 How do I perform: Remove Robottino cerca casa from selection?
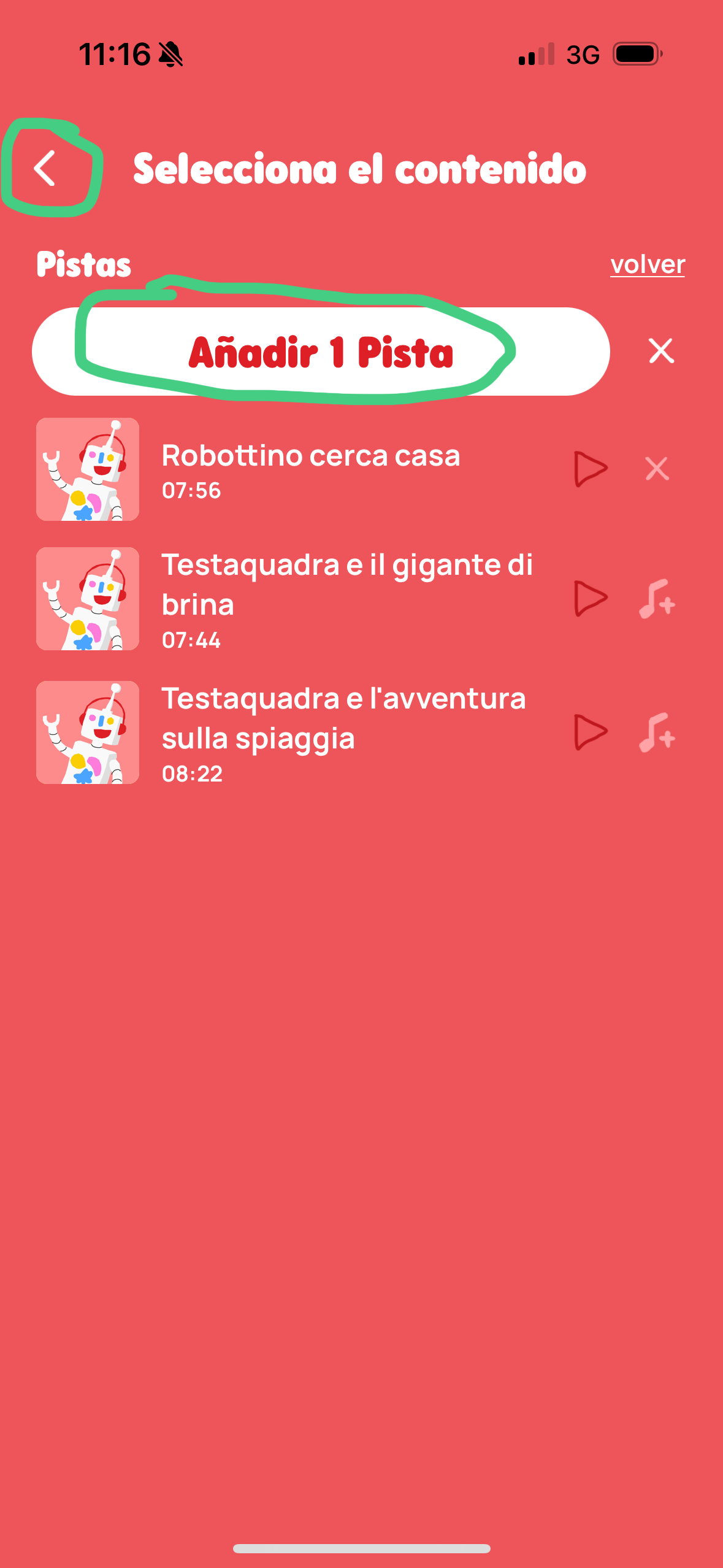click(x=657, y=469)
